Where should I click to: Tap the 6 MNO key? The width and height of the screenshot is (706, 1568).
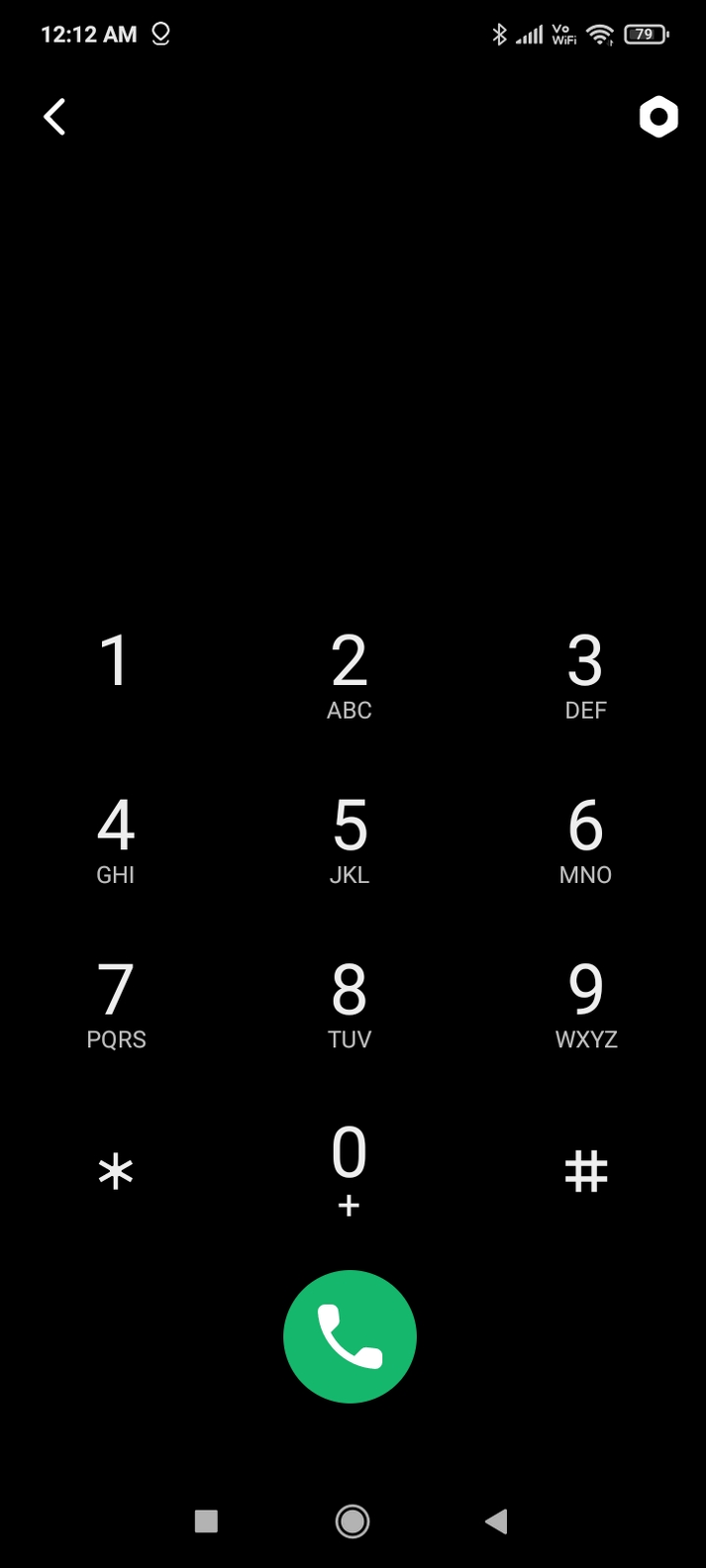coord(585,840)
